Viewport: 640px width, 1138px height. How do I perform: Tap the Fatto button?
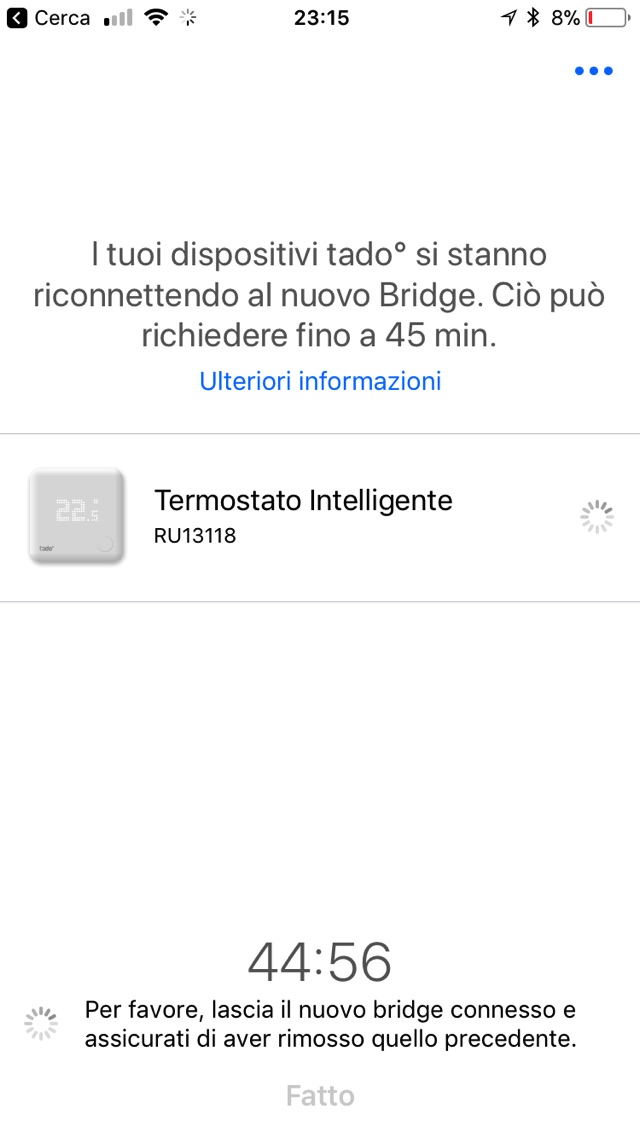(x=320, y=1095)
